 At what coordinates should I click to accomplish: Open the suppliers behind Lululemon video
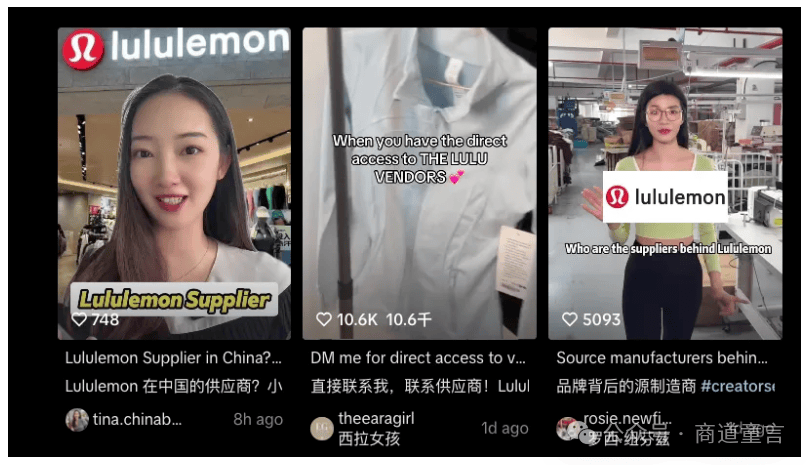click(x=665, y=185)
